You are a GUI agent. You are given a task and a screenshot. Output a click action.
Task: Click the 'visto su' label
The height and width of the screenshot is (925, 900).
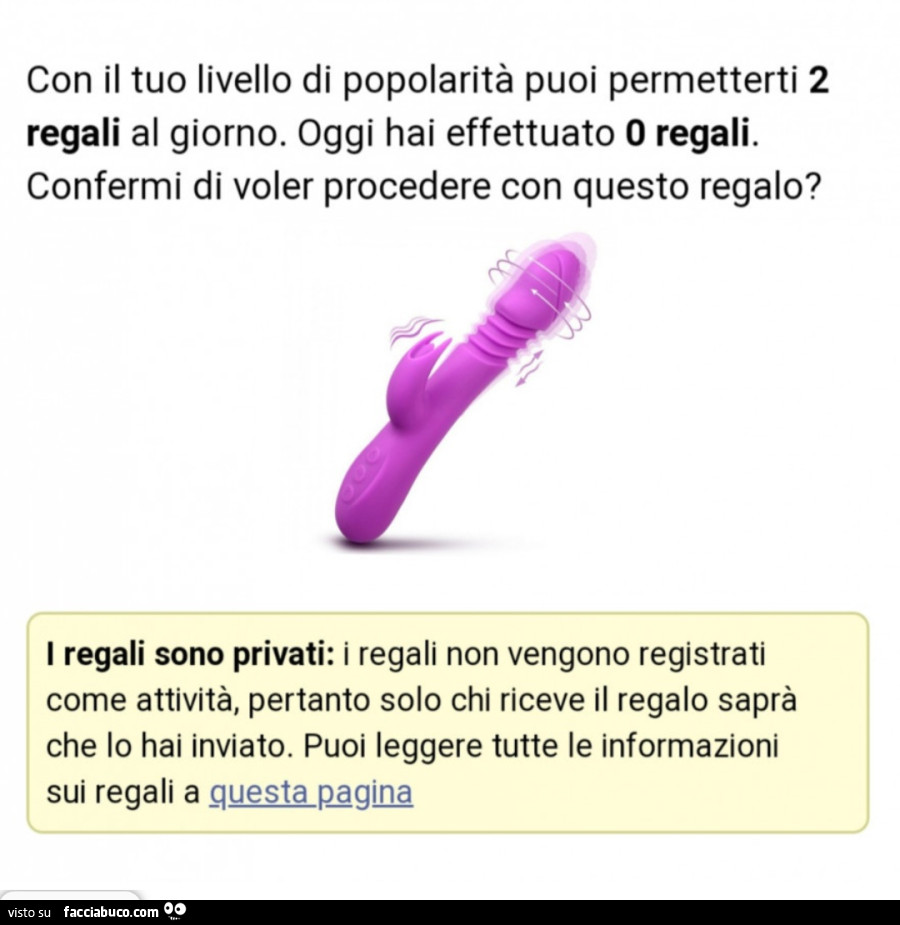coord(30,911)
